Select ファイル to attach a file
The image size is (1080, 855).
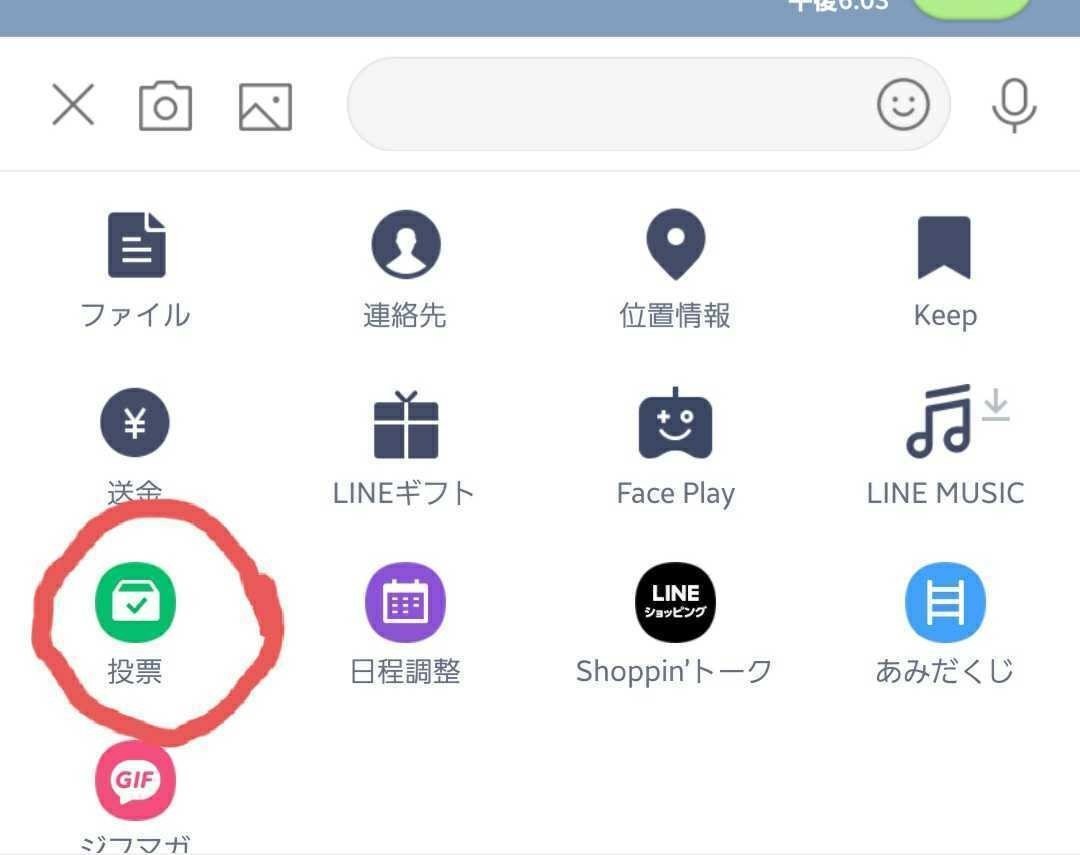pos(136,246)
